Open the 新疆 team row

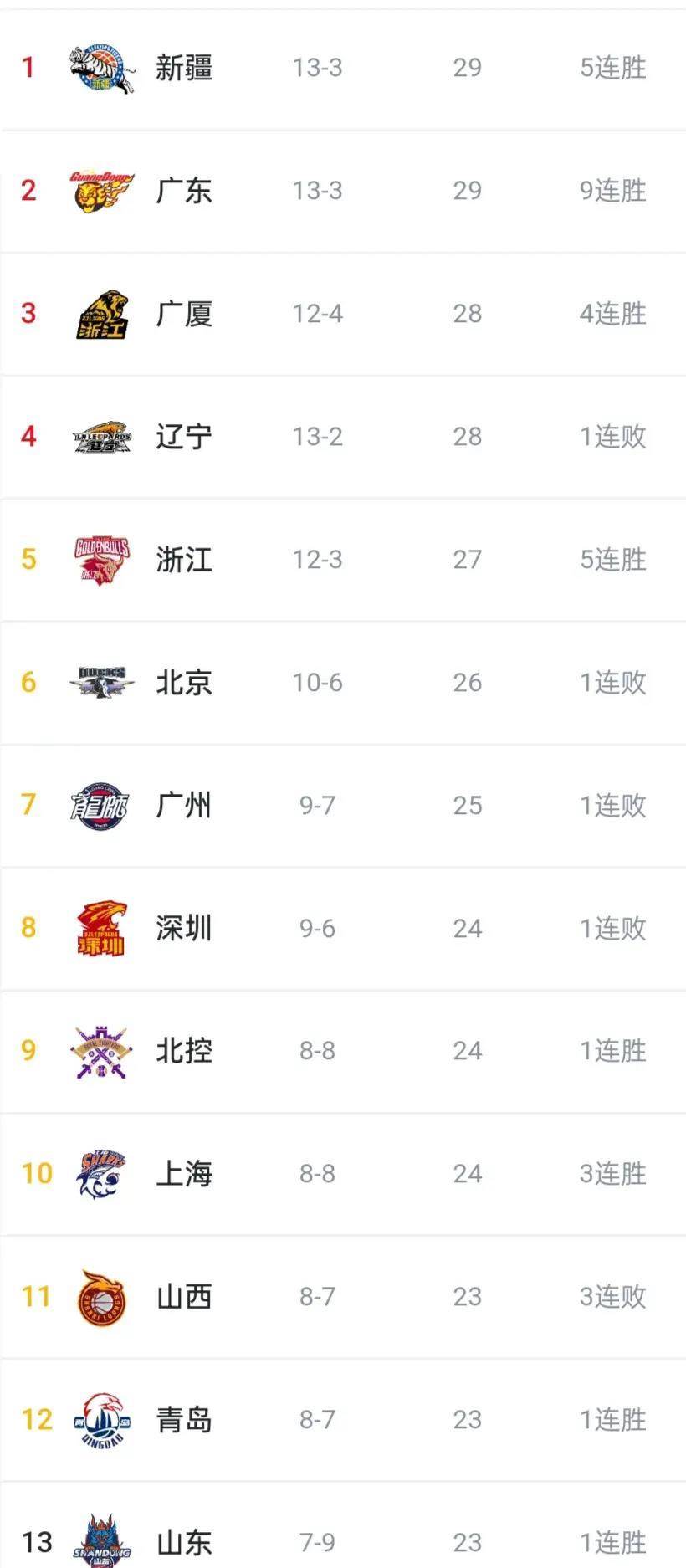coord(343,69)
